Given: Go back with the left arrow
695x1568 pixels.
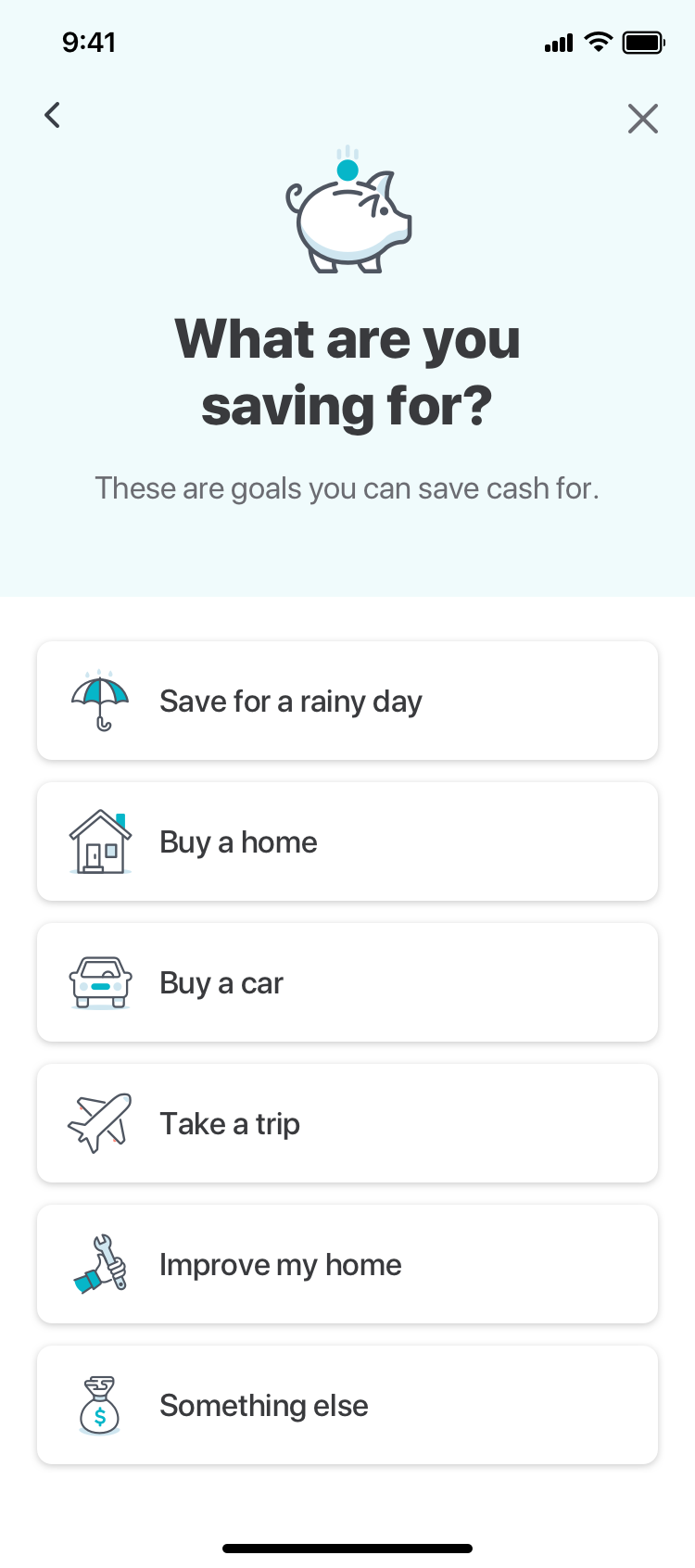Looking at the screenshot, I should 53,116.
